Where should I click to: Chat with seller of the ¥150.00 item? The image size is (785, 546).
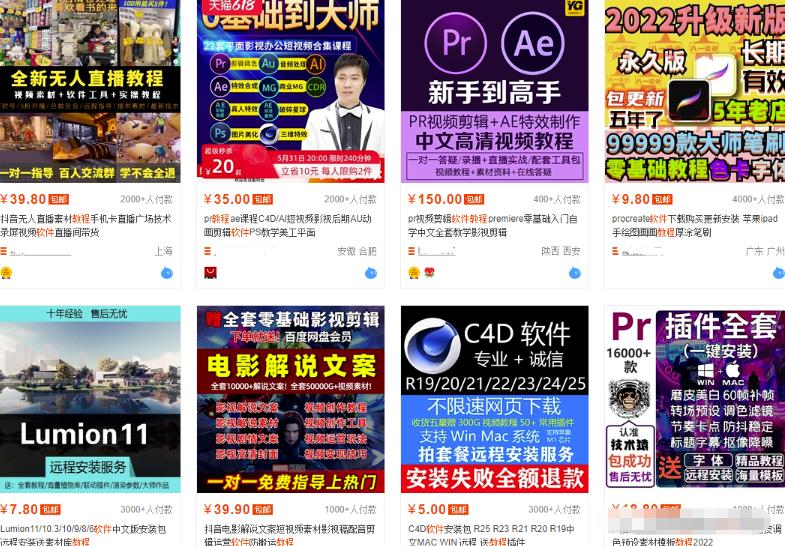pos(574,272)
